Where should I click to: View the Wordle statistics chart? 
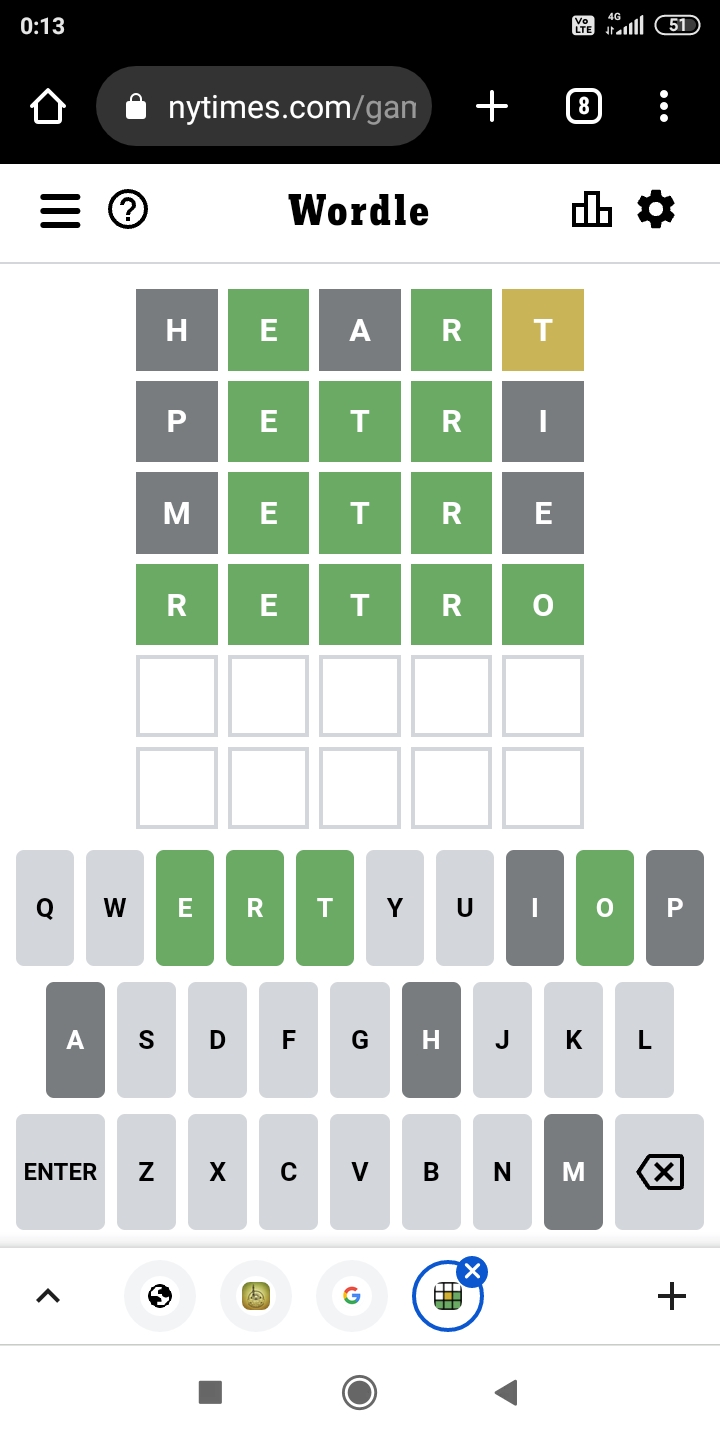(x=591, y=209)
